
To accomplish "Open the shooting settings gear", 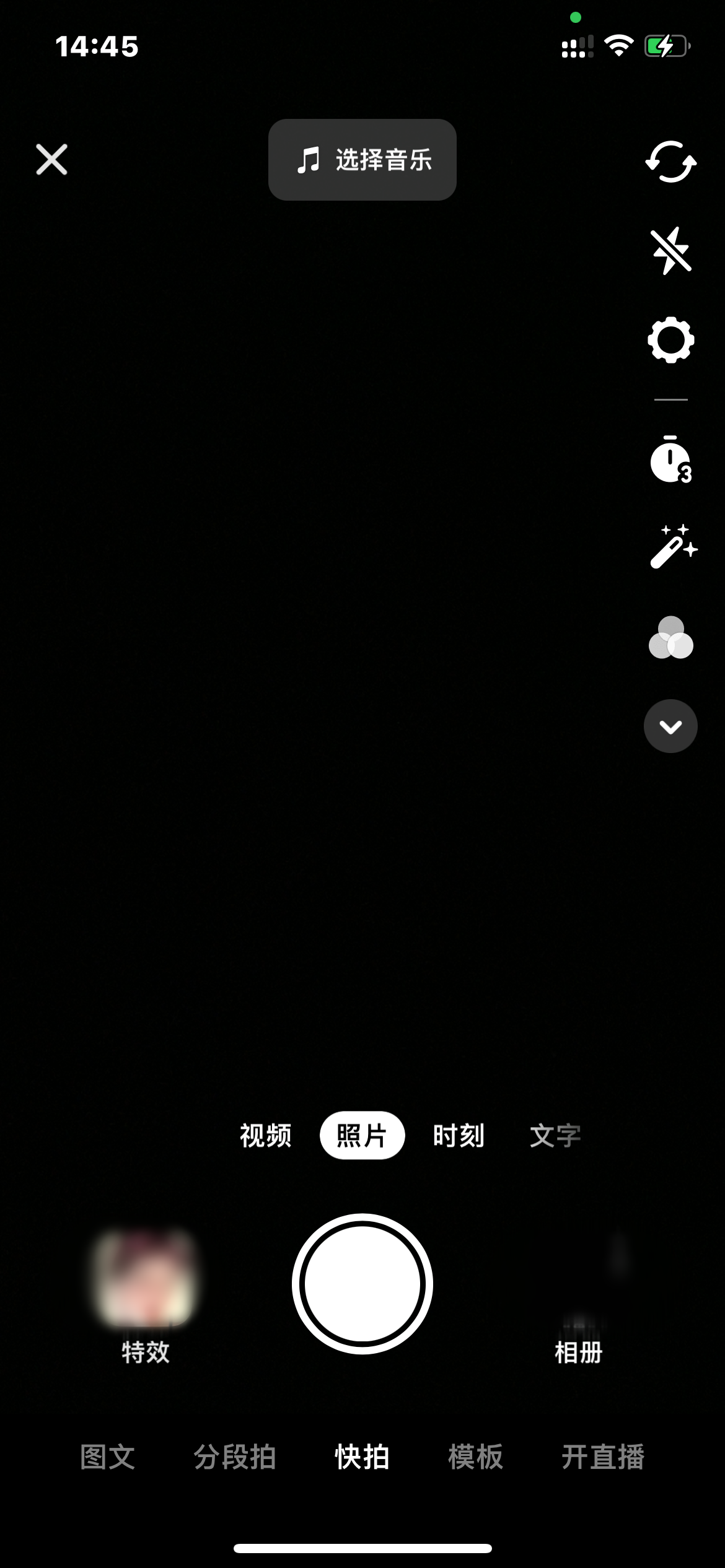I will point(671,339).
